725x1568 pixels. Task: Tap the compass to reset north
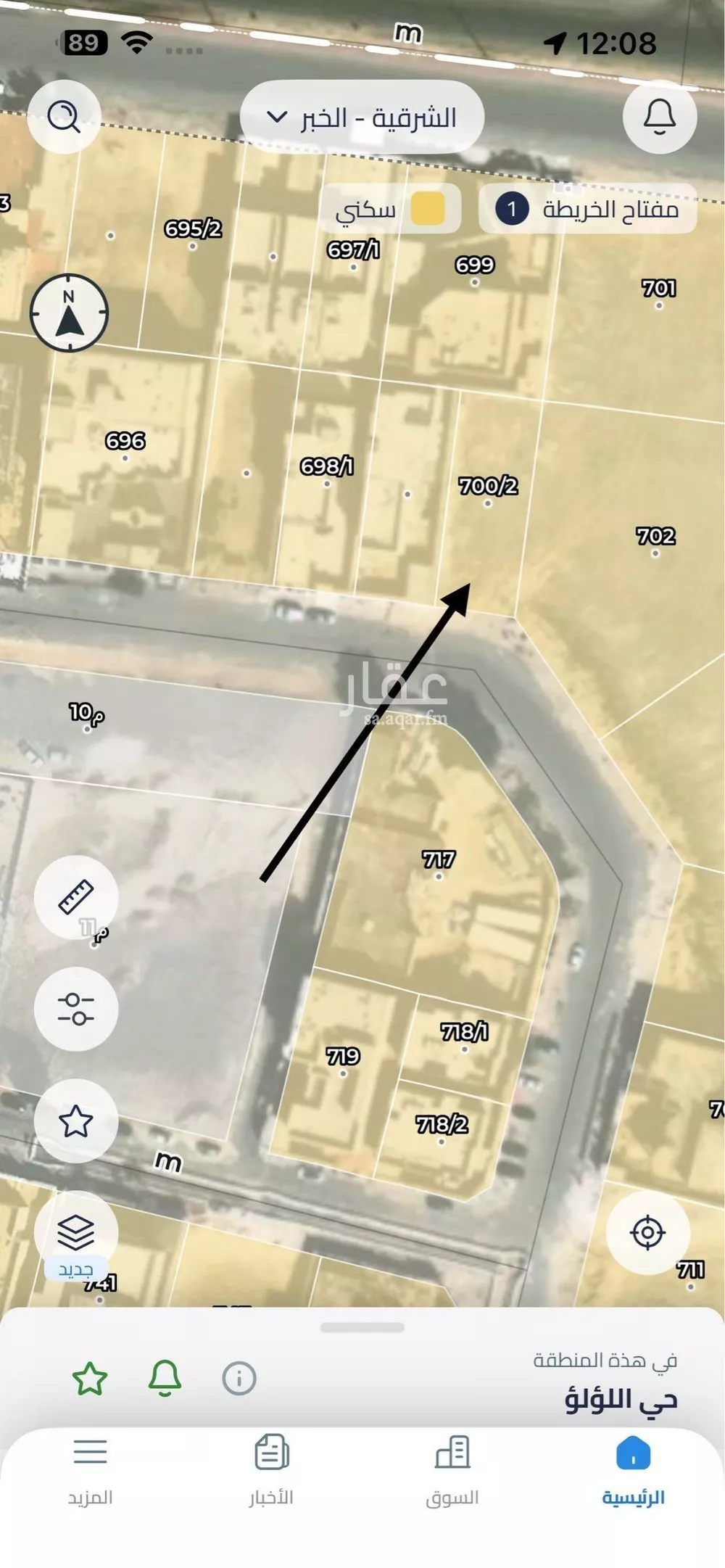69,313
